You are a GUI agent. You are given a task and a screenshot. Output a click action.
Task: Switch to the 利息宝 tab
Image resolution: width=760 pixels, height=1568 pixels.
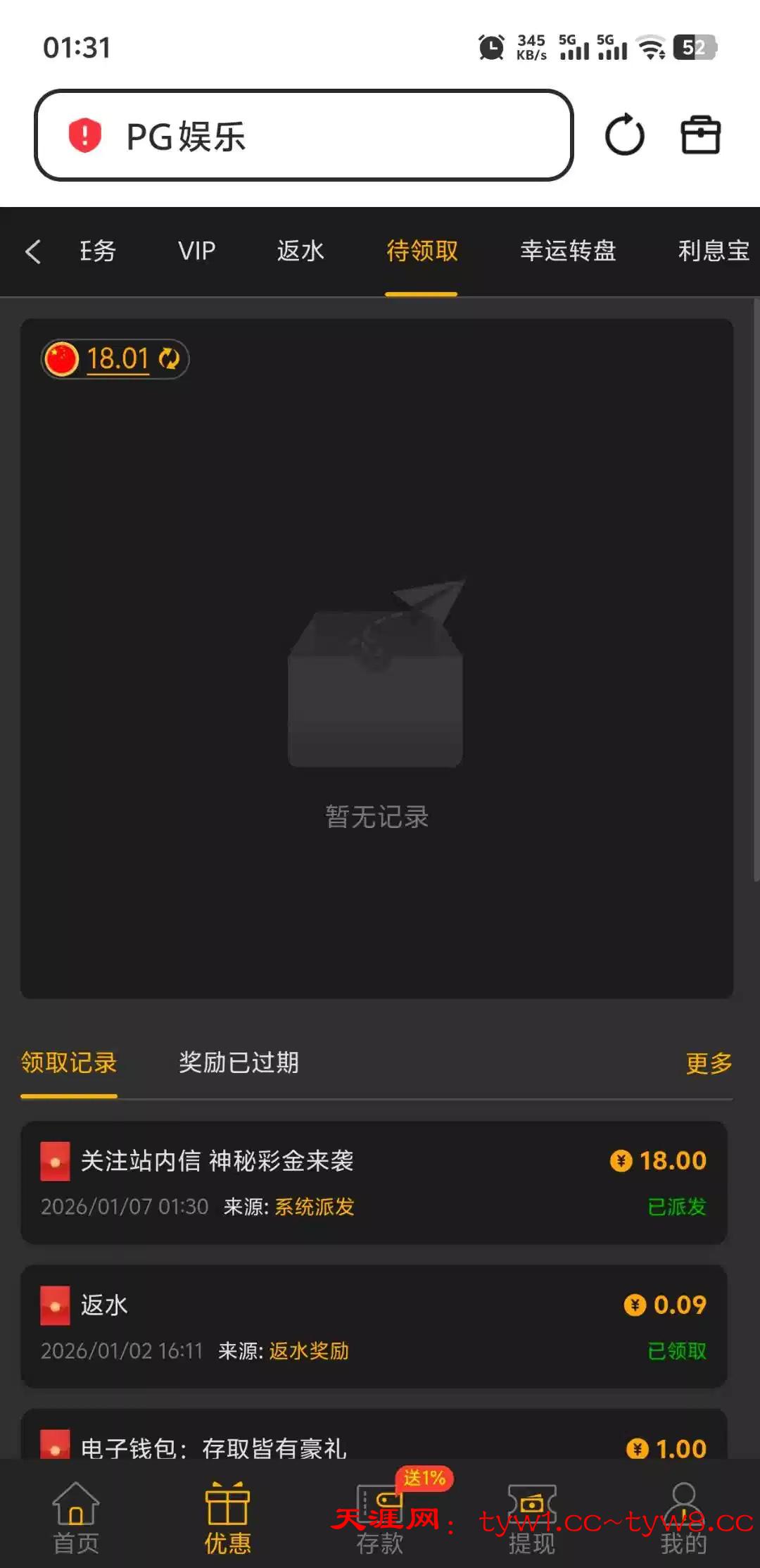tap(713, 251)
